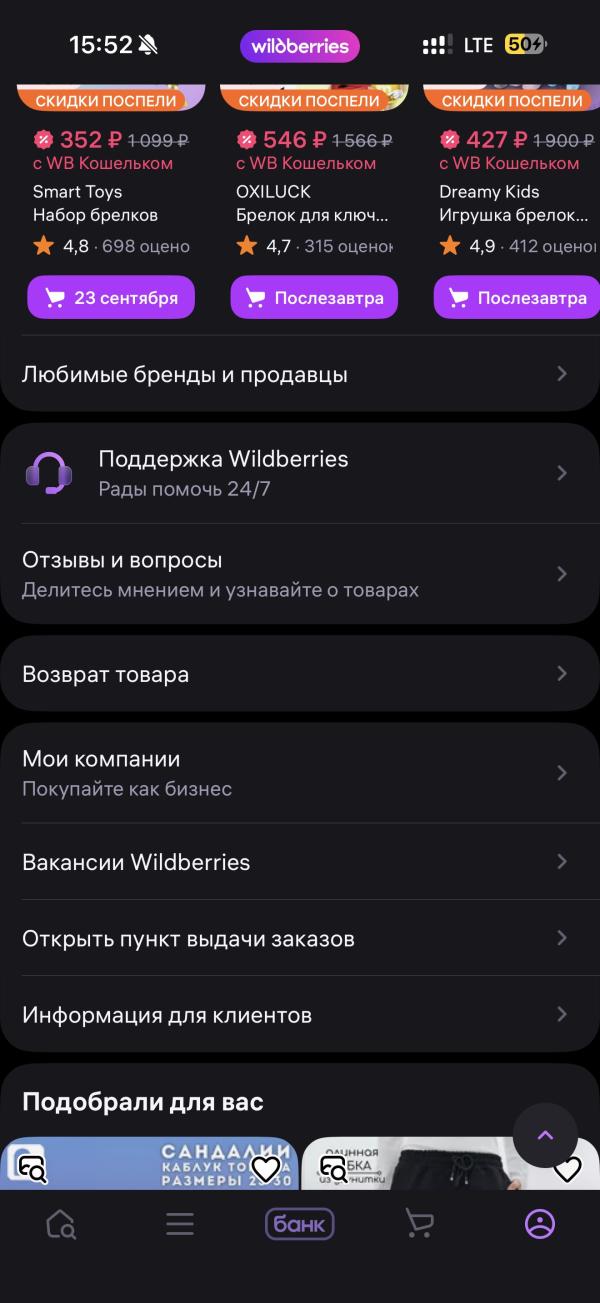Go to Возврат товара
The height and width of the screenshot is (1303, 600).
click(x=300, y=673)
